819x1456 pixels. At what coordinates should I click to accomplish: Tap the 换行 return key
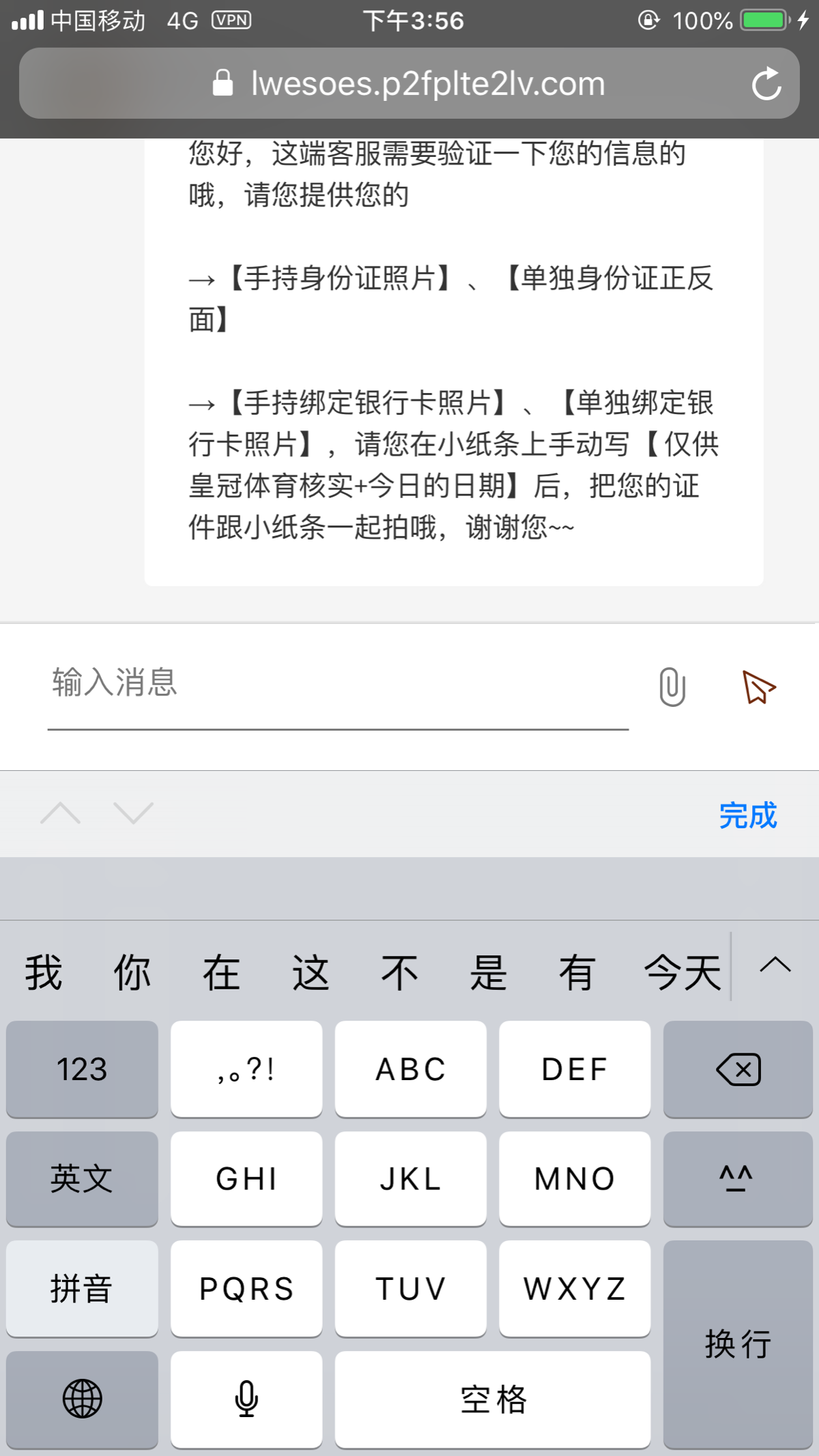pyautogui.click(x=738, y=1343)
